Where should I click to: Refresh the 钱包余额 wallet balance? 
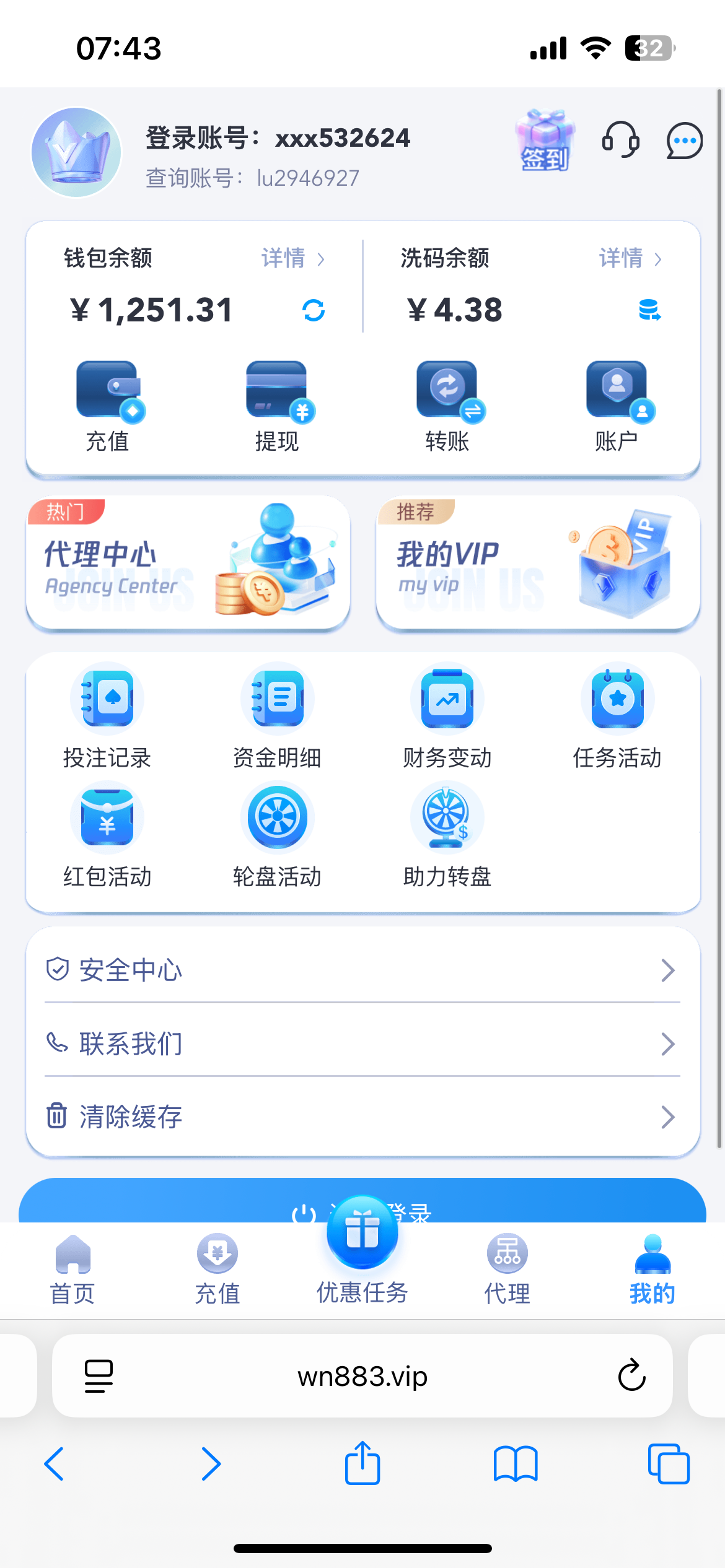314,310
